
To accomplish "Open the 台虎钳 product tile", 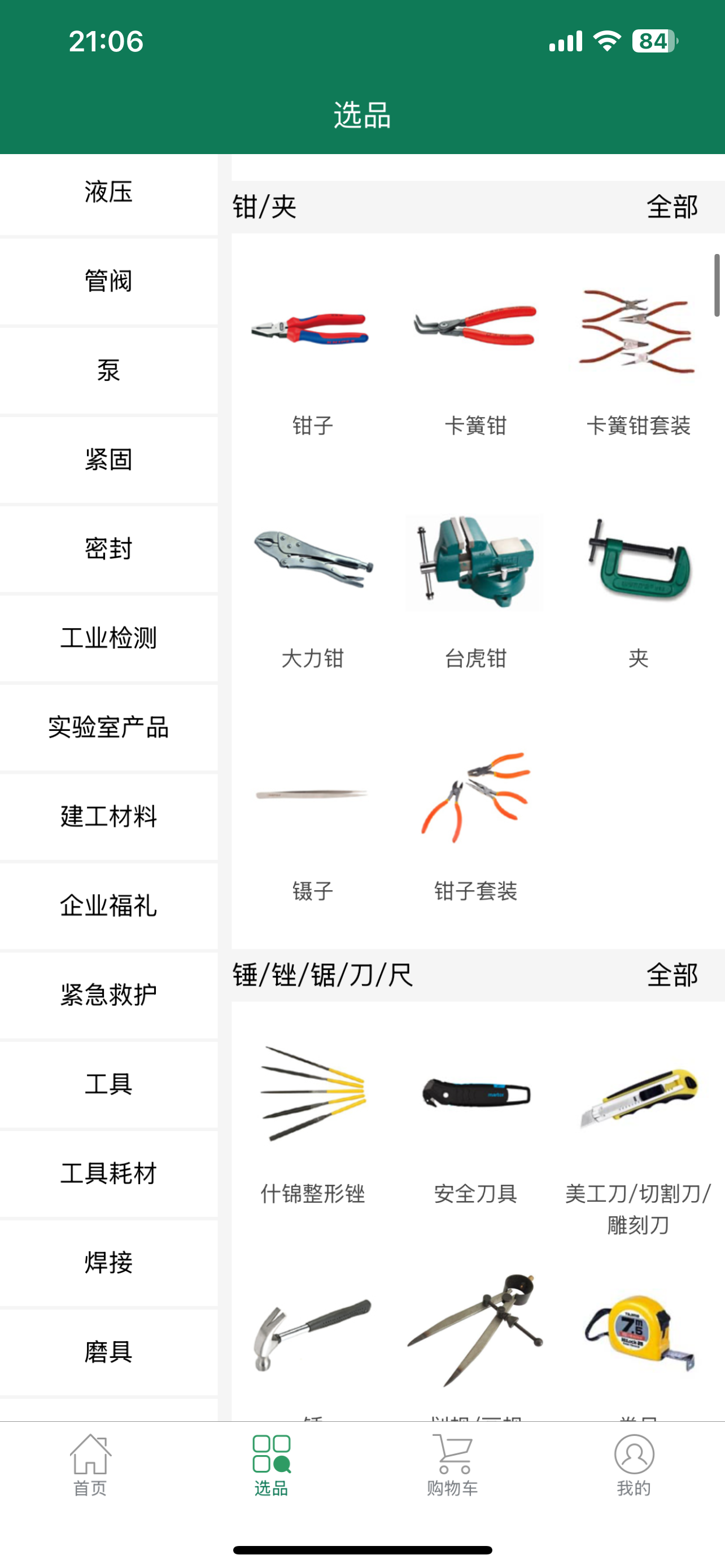I will pos(475,590).
